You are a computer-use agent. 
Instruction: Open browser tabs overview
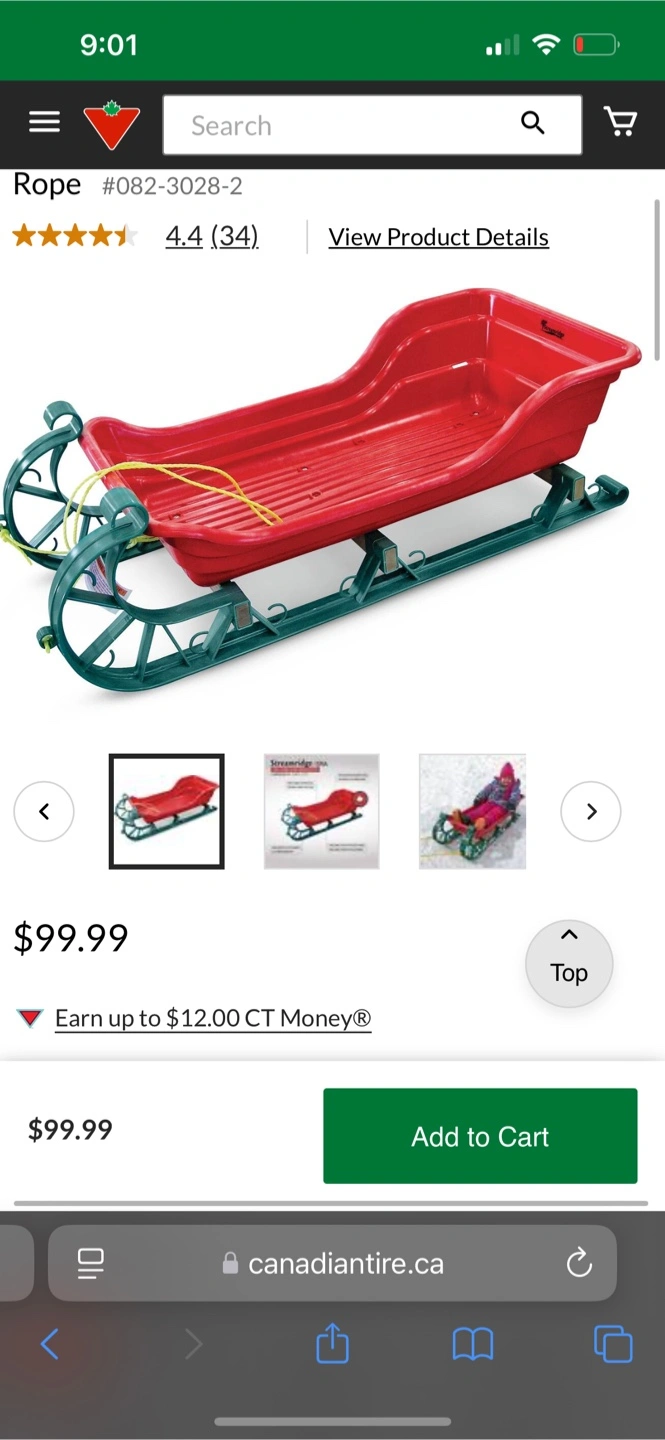pos(613,1344)
